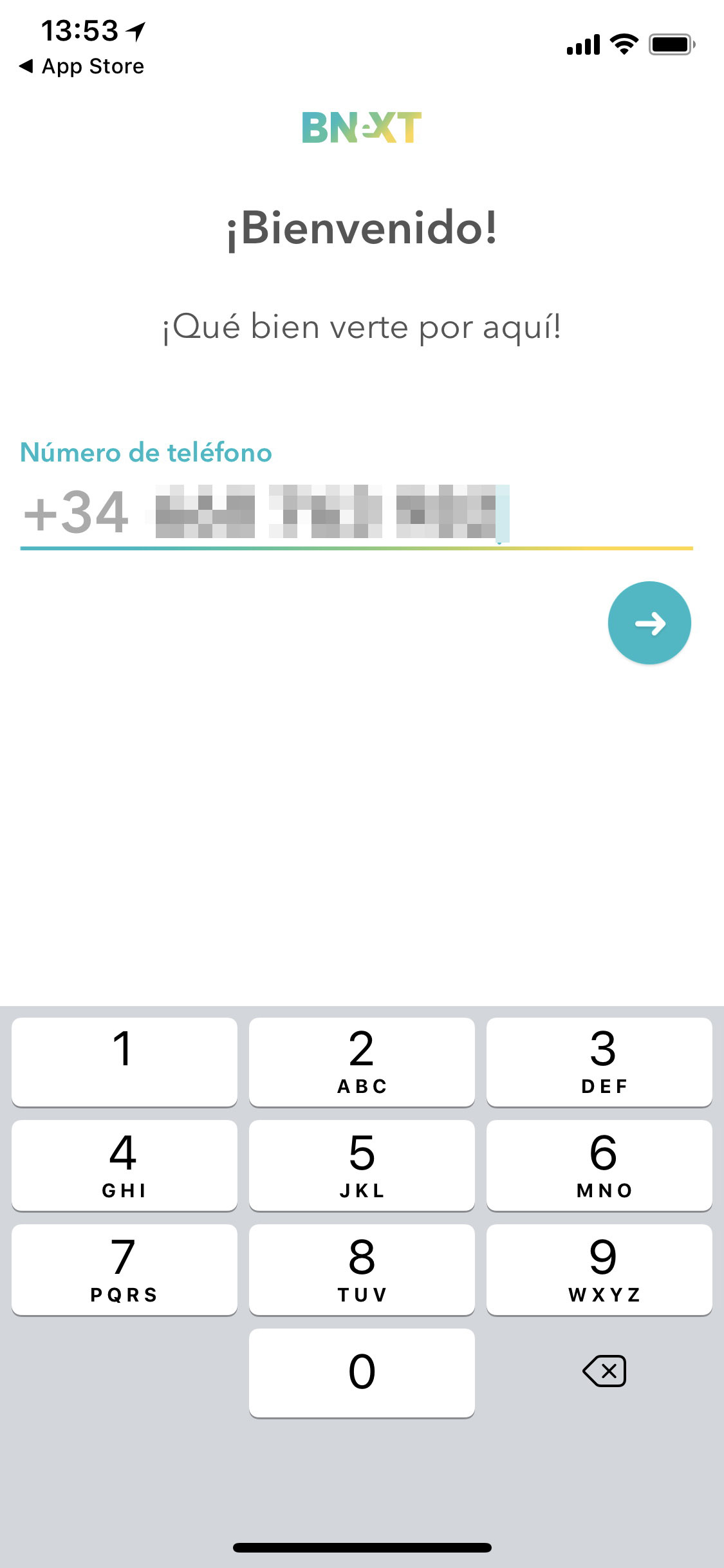Tap key 3 DEF
Viewport: 724px width, 1568px height.
pyautogui.click(x=599, y=1062)
